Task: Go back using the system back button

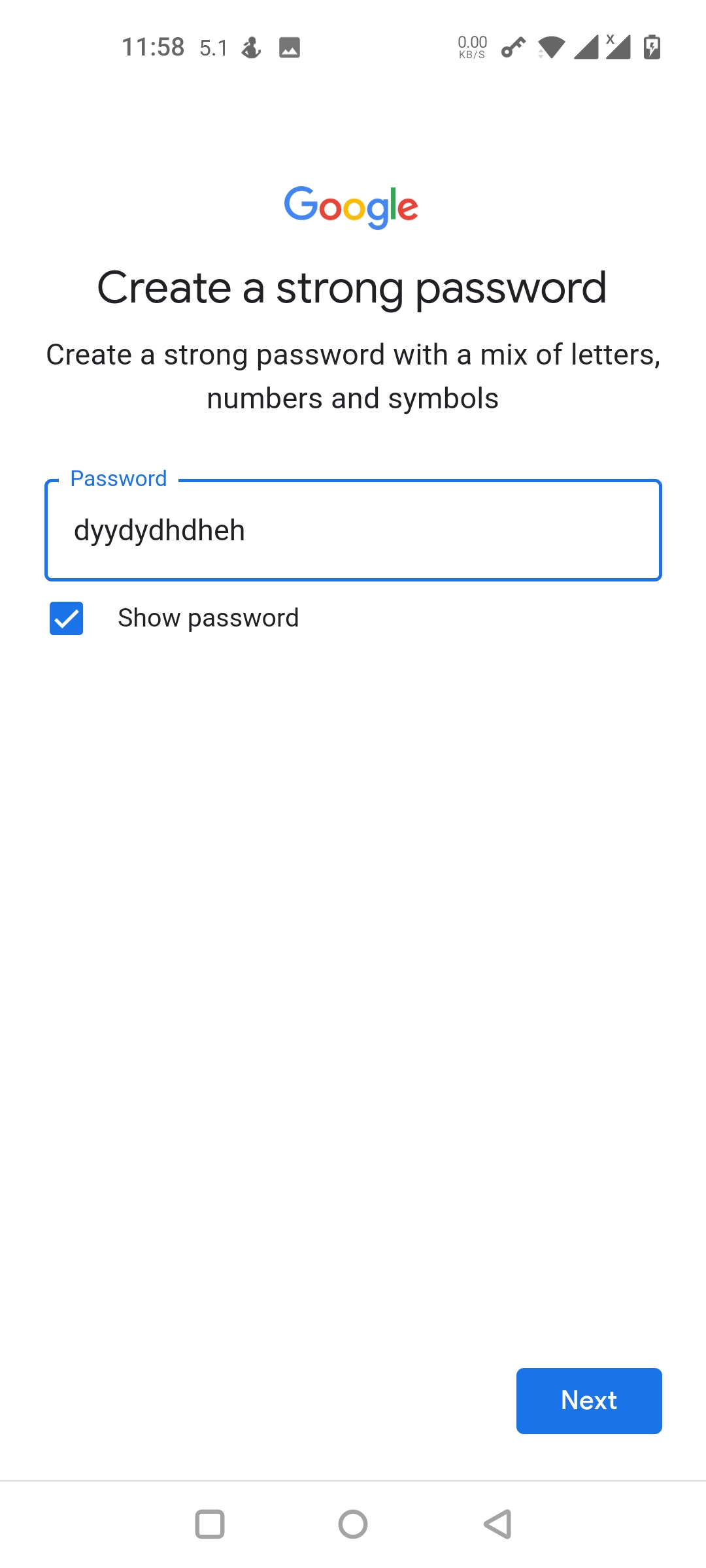Action: (x=497, y=1524)
